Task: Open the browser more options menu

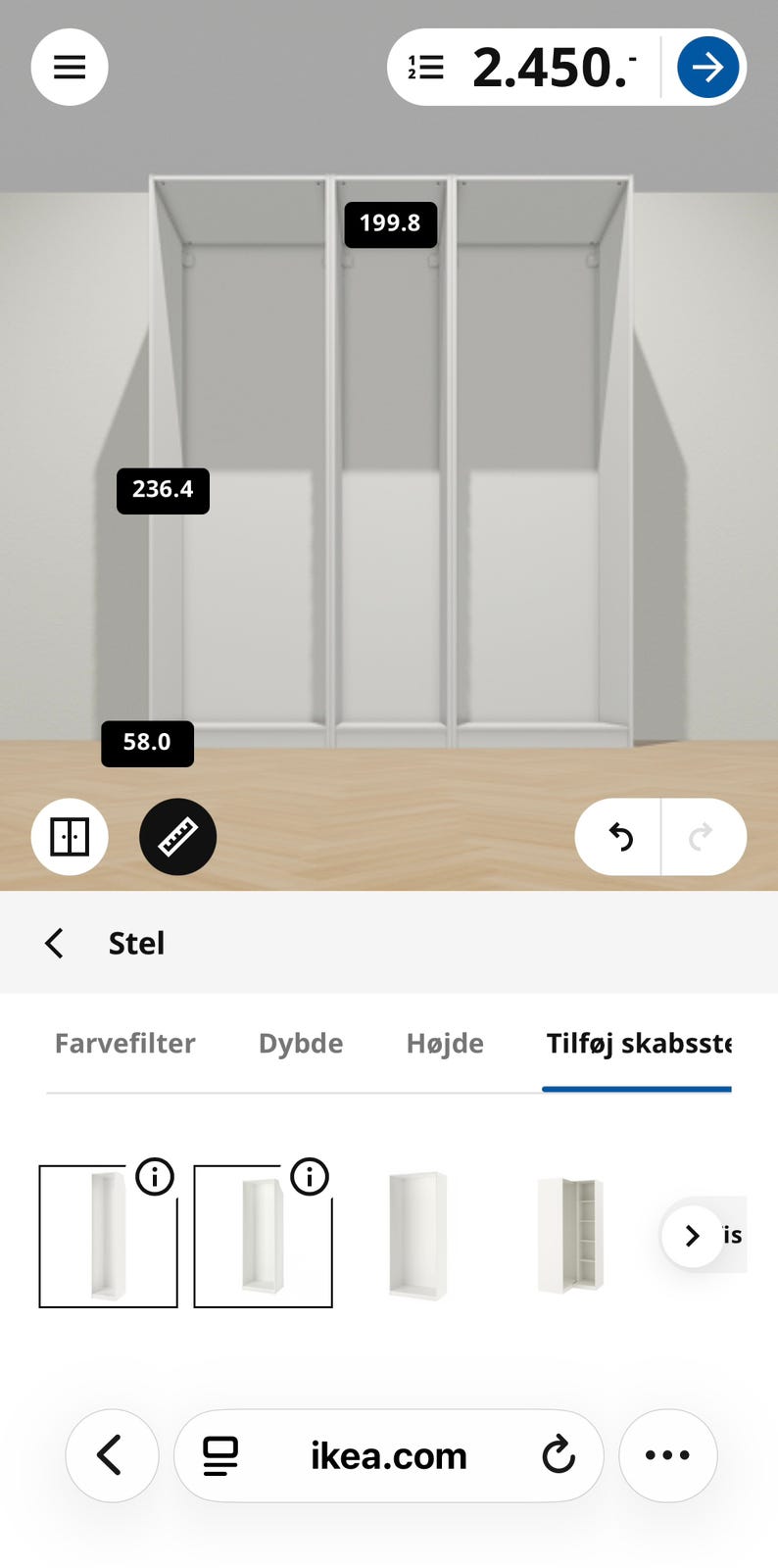Action: 667,1455
